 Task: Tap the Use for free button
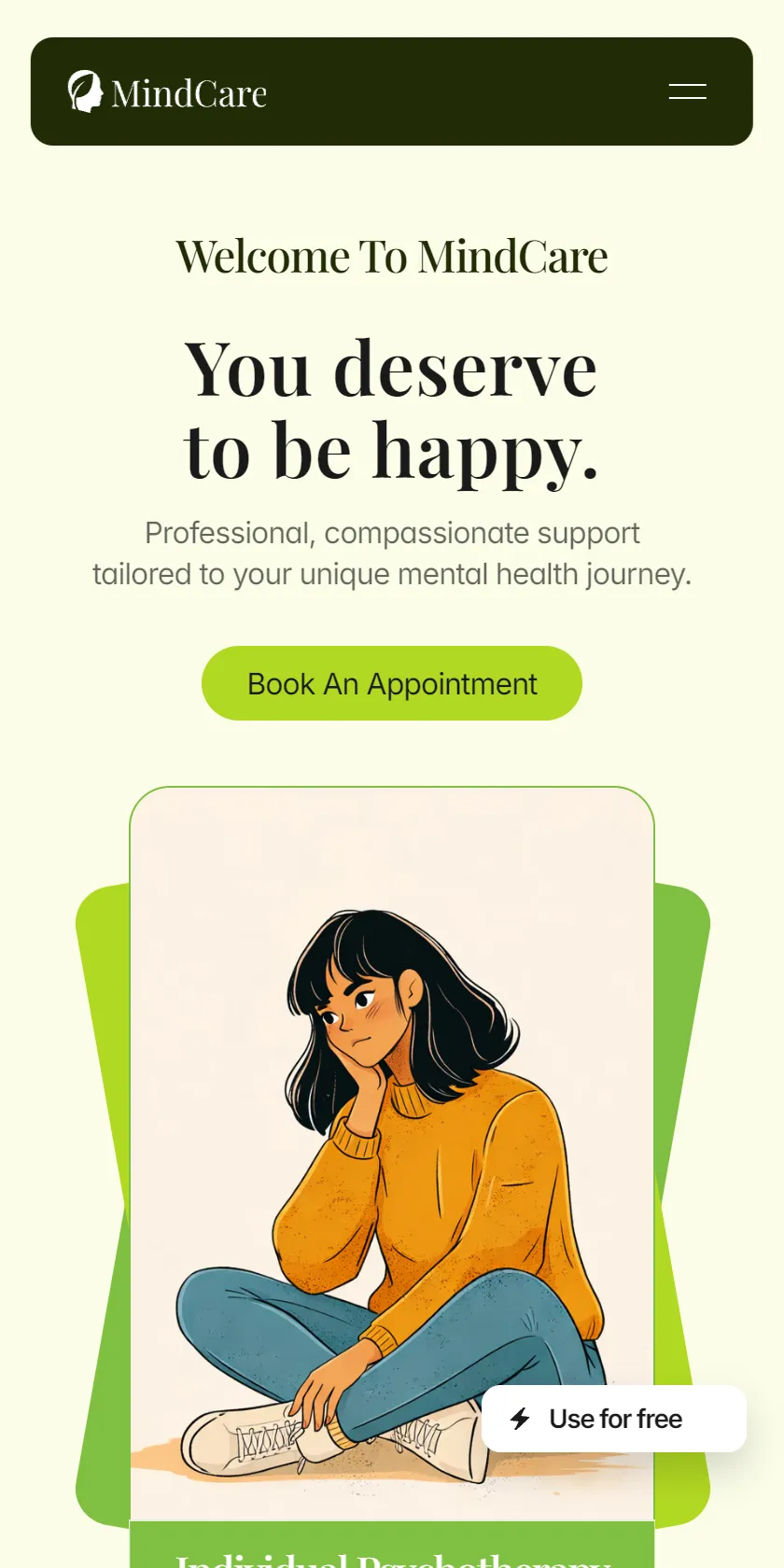point(614,1419)
